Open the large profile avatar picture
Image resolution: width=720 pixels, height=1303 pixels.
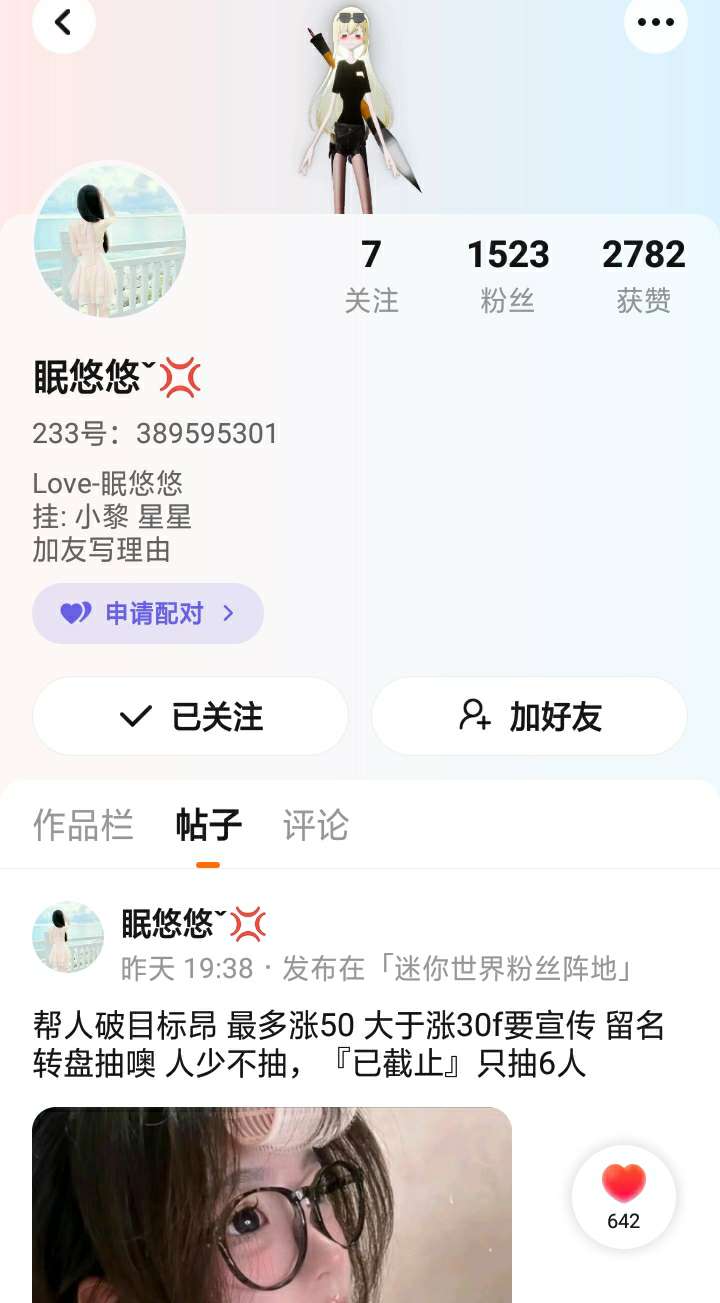click(110, 241)
